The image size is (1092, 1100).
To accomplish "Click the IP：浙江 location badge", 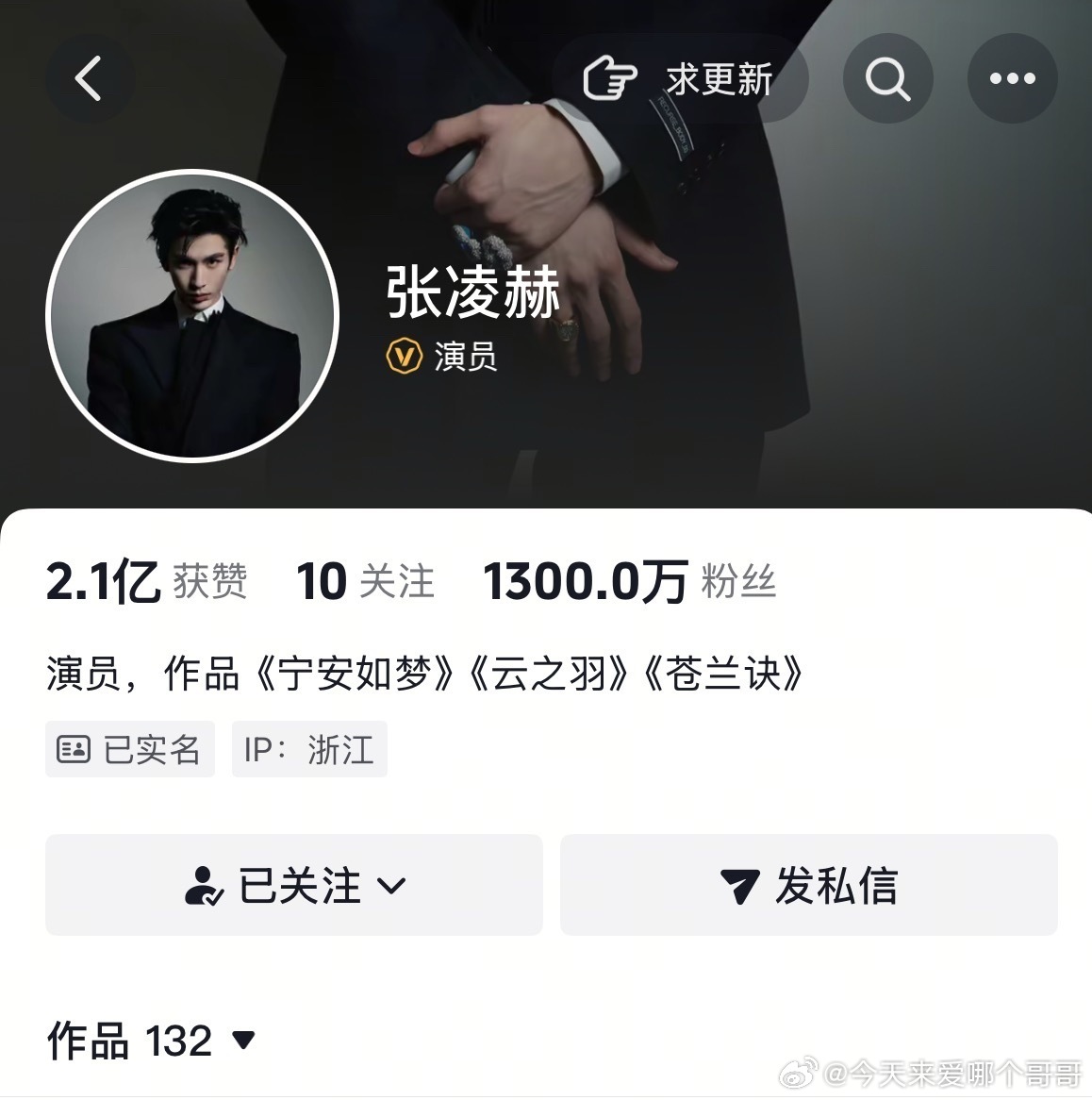I will pos(309,748).
